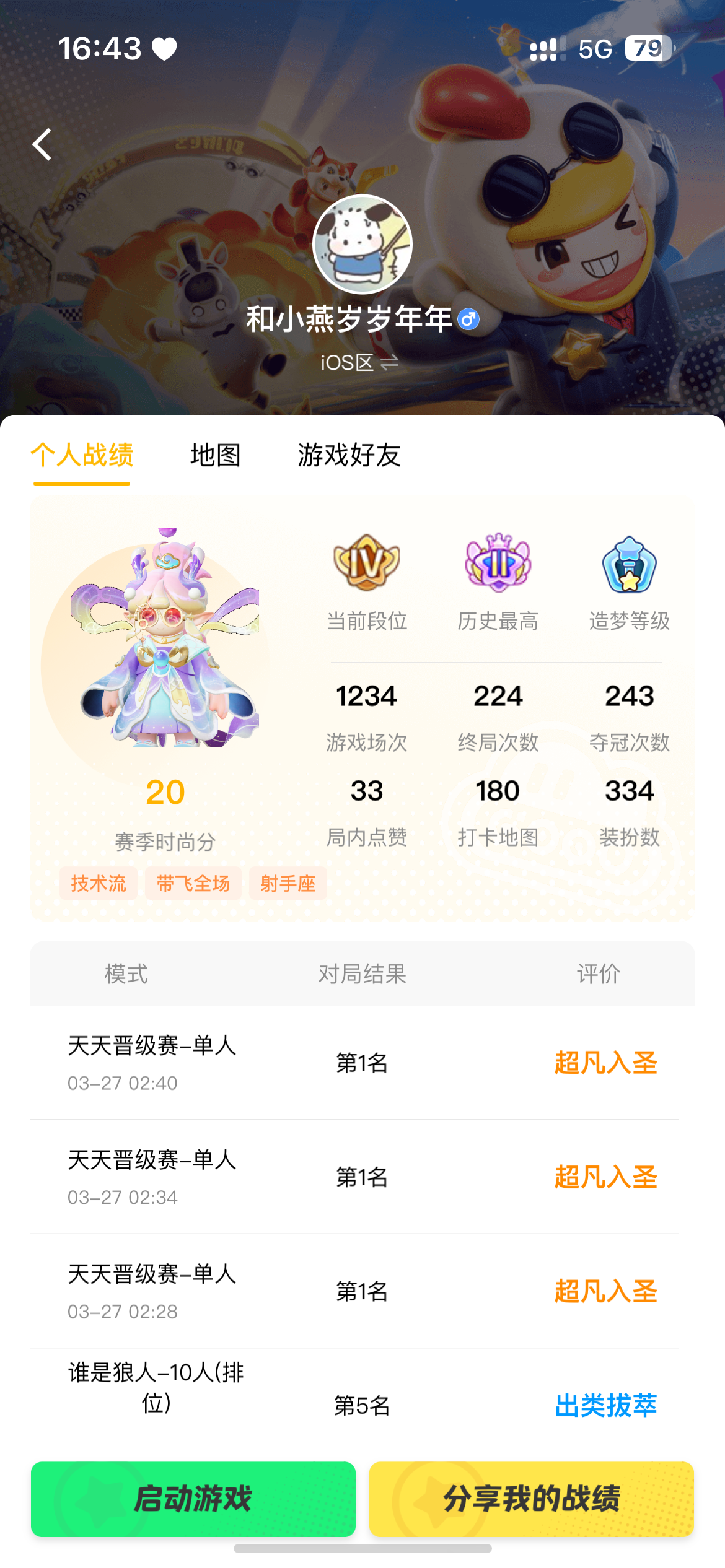The width and height of the screenshot is (725, 1568).
Task: Tap the iOS区 switch region control
Action: [359, 362]
